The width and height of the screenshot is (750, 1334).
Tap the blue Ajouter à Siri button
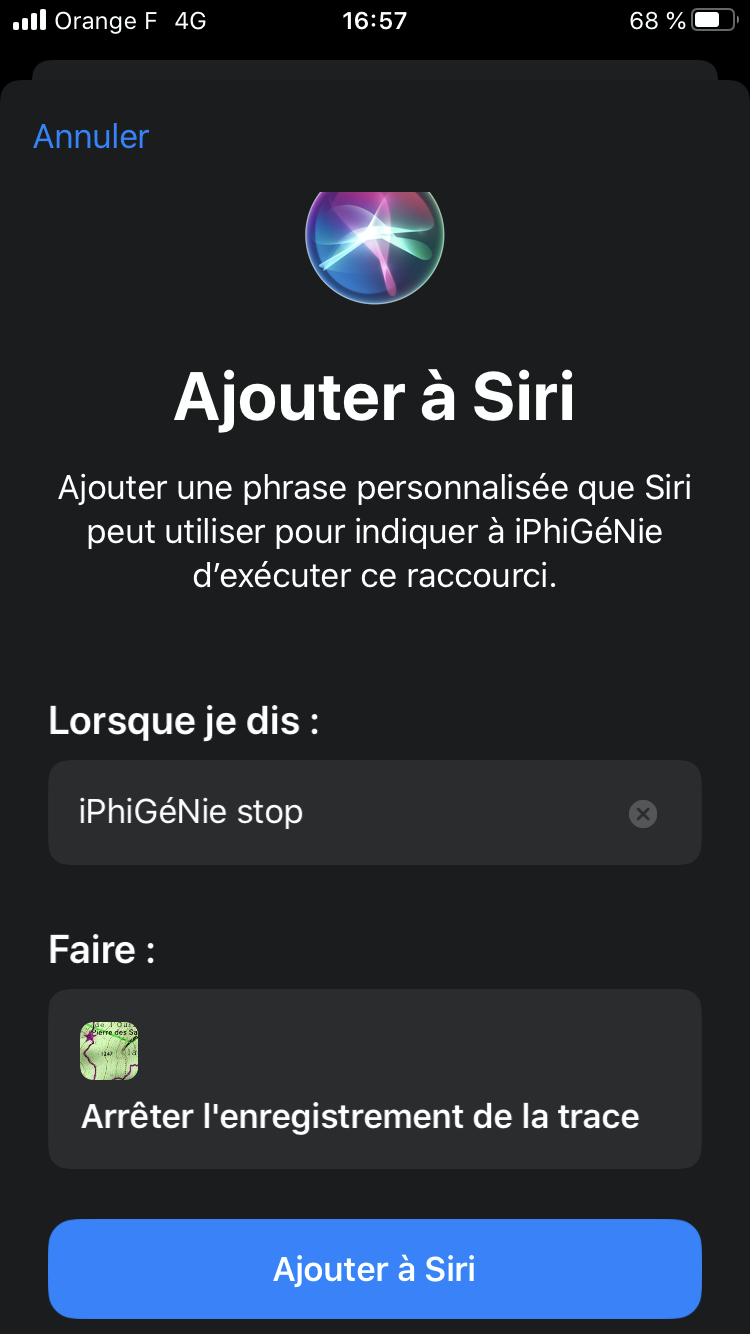point(375,1269)
